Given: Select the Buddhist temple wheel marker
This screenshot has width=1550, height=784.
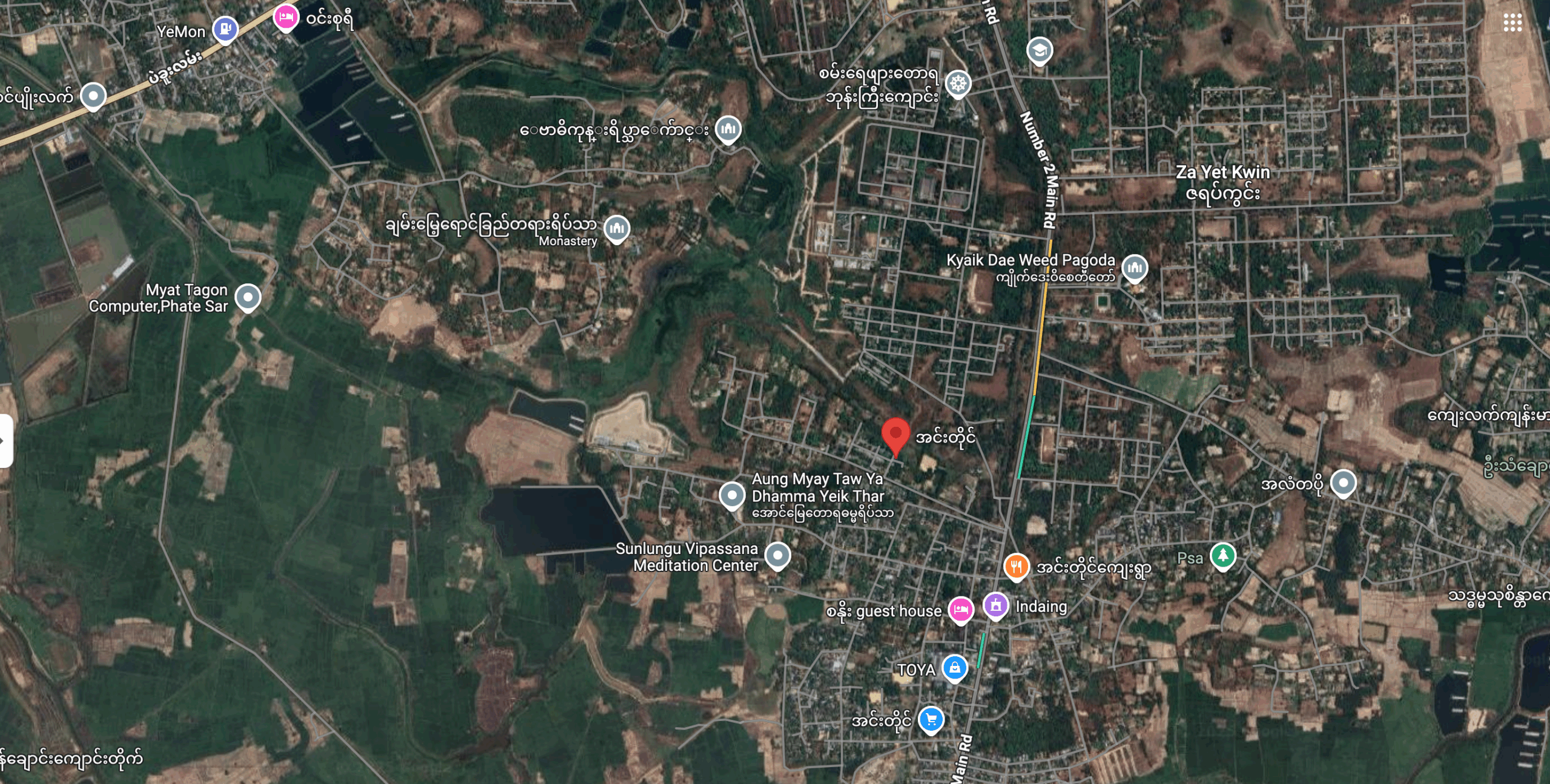Looking at the screenshot, I should (x=958, y=84).
